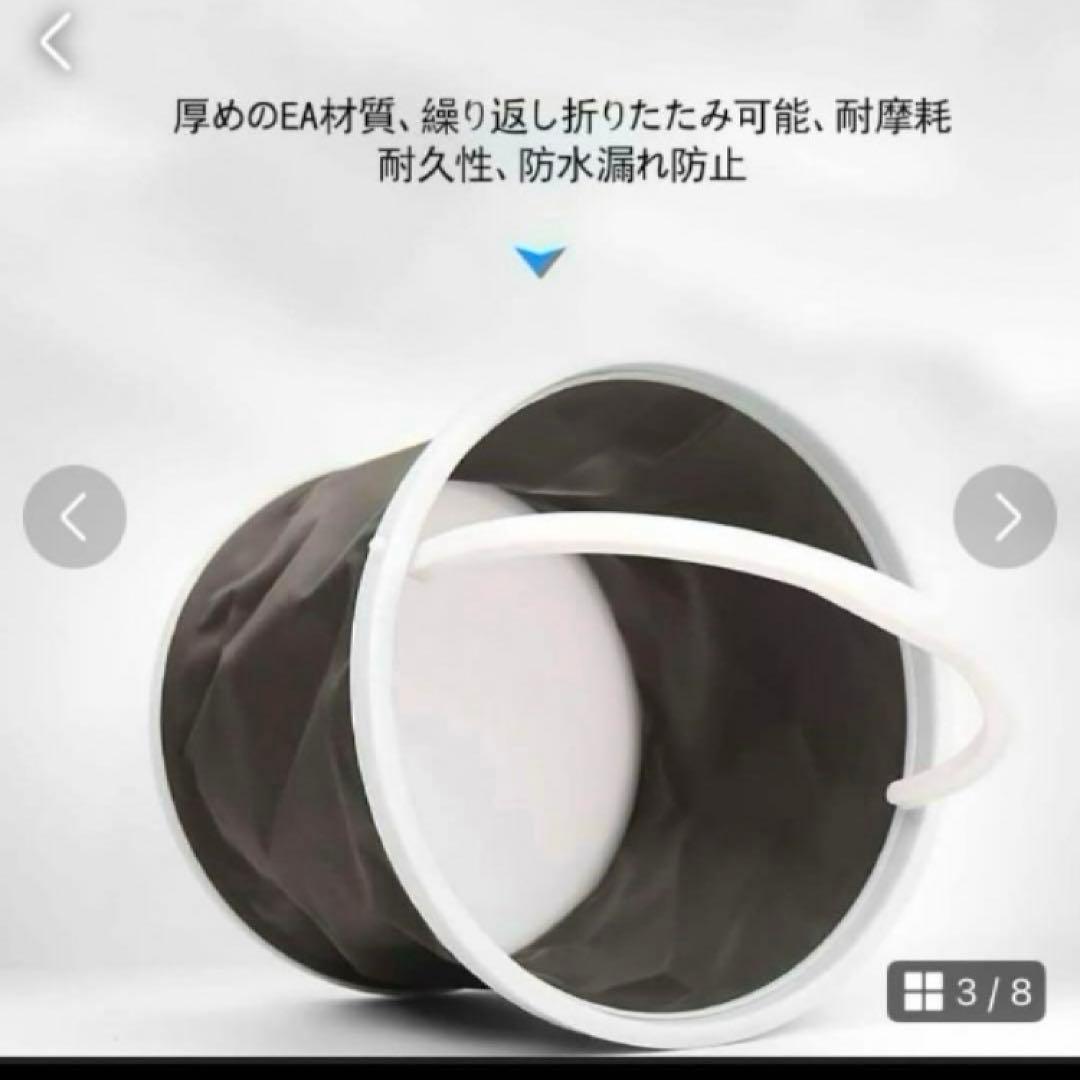
Task: Advance to the next product image
Action: point(1005,517)
